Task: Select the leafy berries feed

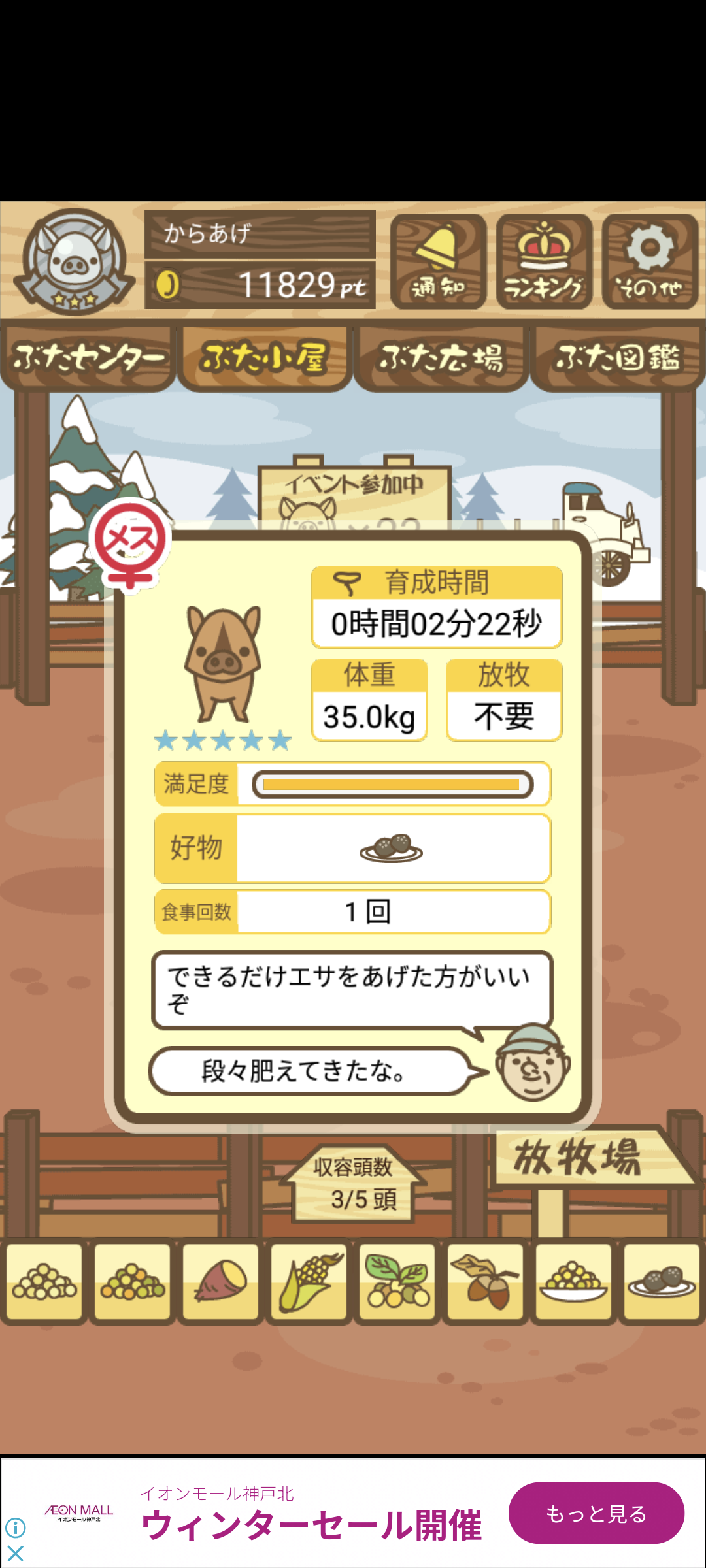Action: point(397,1282)
